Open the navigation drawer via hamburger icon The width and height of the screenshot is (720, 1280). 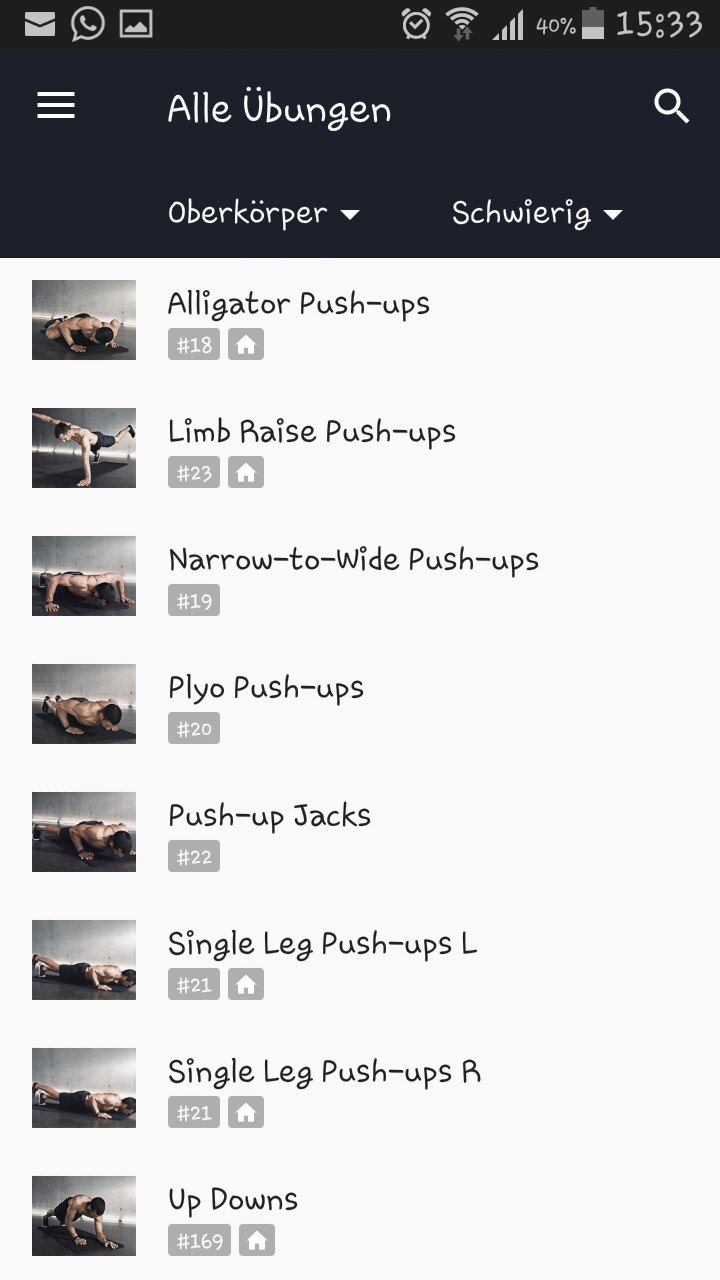55,105
